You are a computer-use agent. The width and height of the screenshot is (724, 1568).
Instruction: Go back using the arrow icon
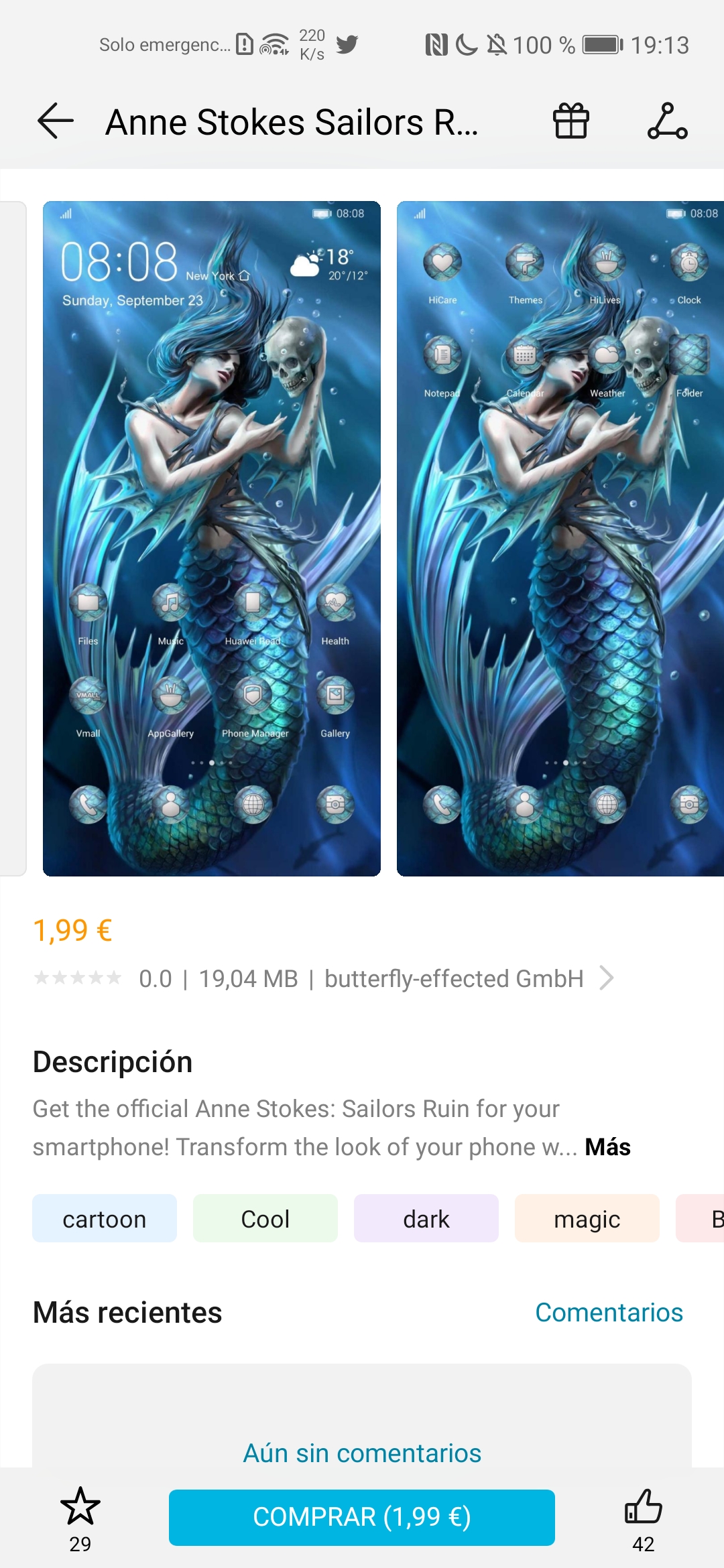(x=55, y=121)
